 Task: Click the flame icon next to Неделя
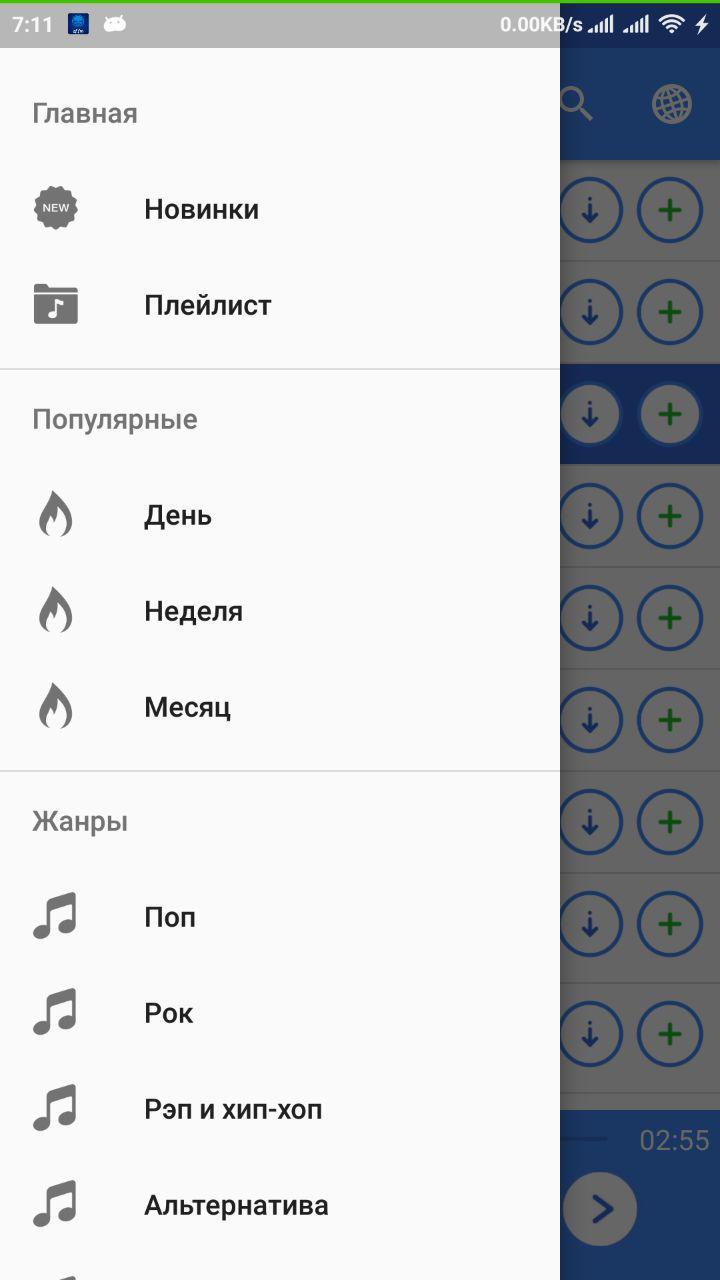coord(56,610)
